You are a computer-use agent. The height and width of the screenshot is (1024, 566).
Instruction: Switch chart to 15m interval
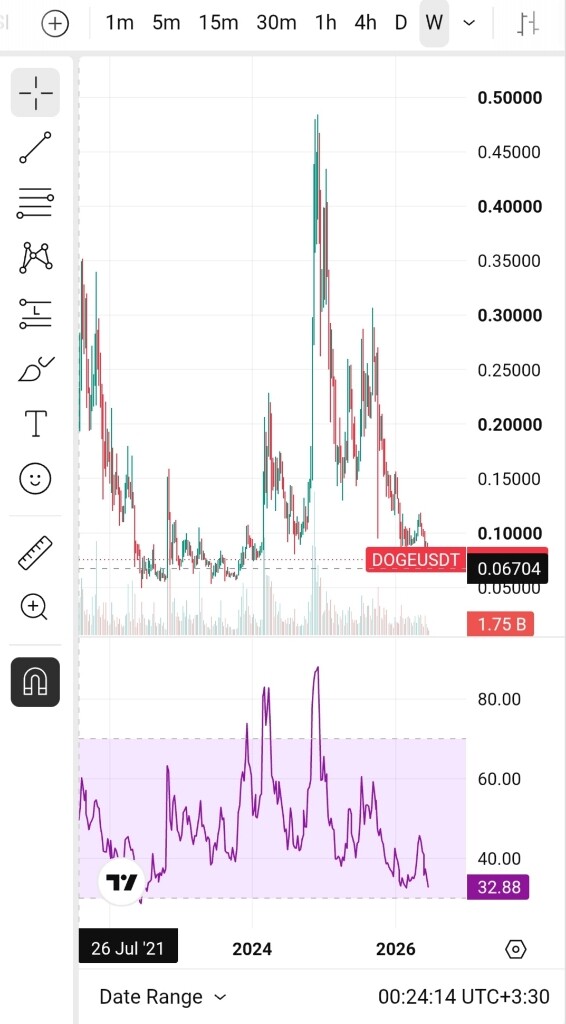point(219,23)
